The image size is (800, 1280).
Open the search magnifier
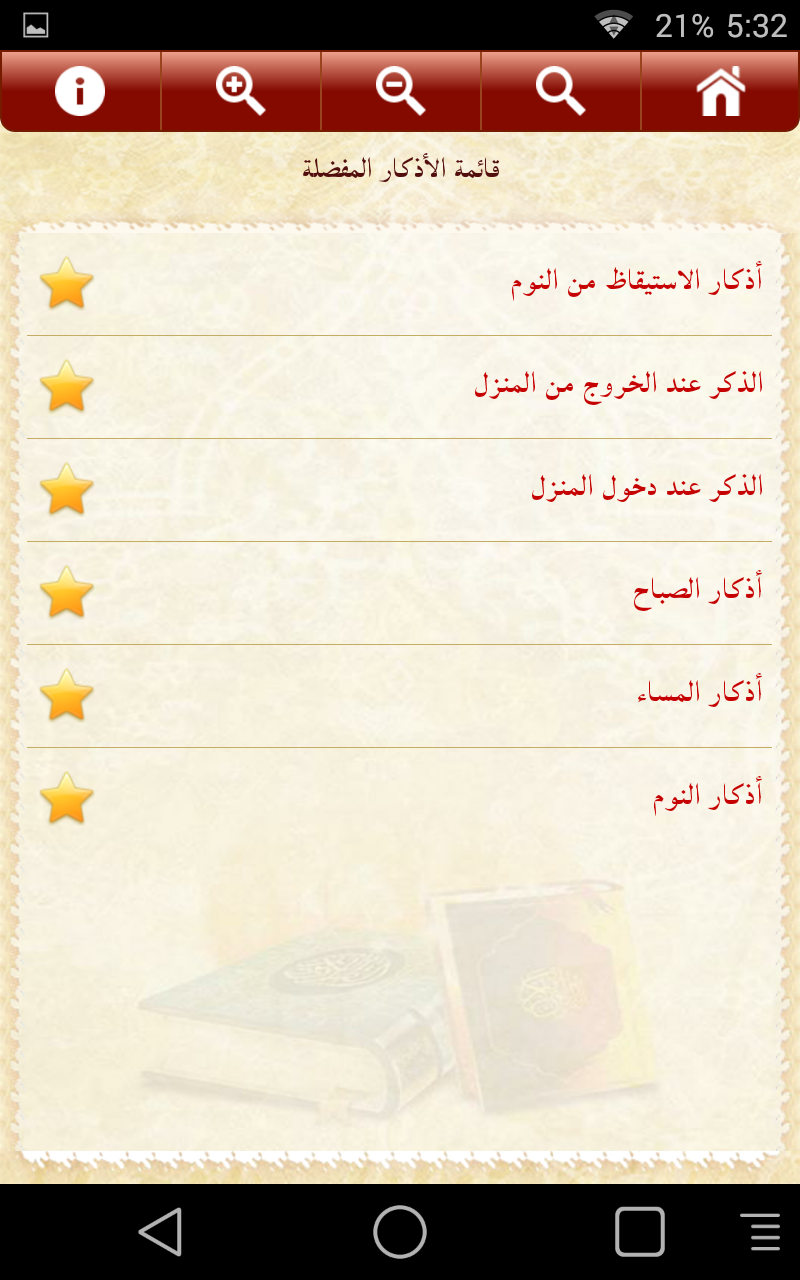click(x=560, y=91)
